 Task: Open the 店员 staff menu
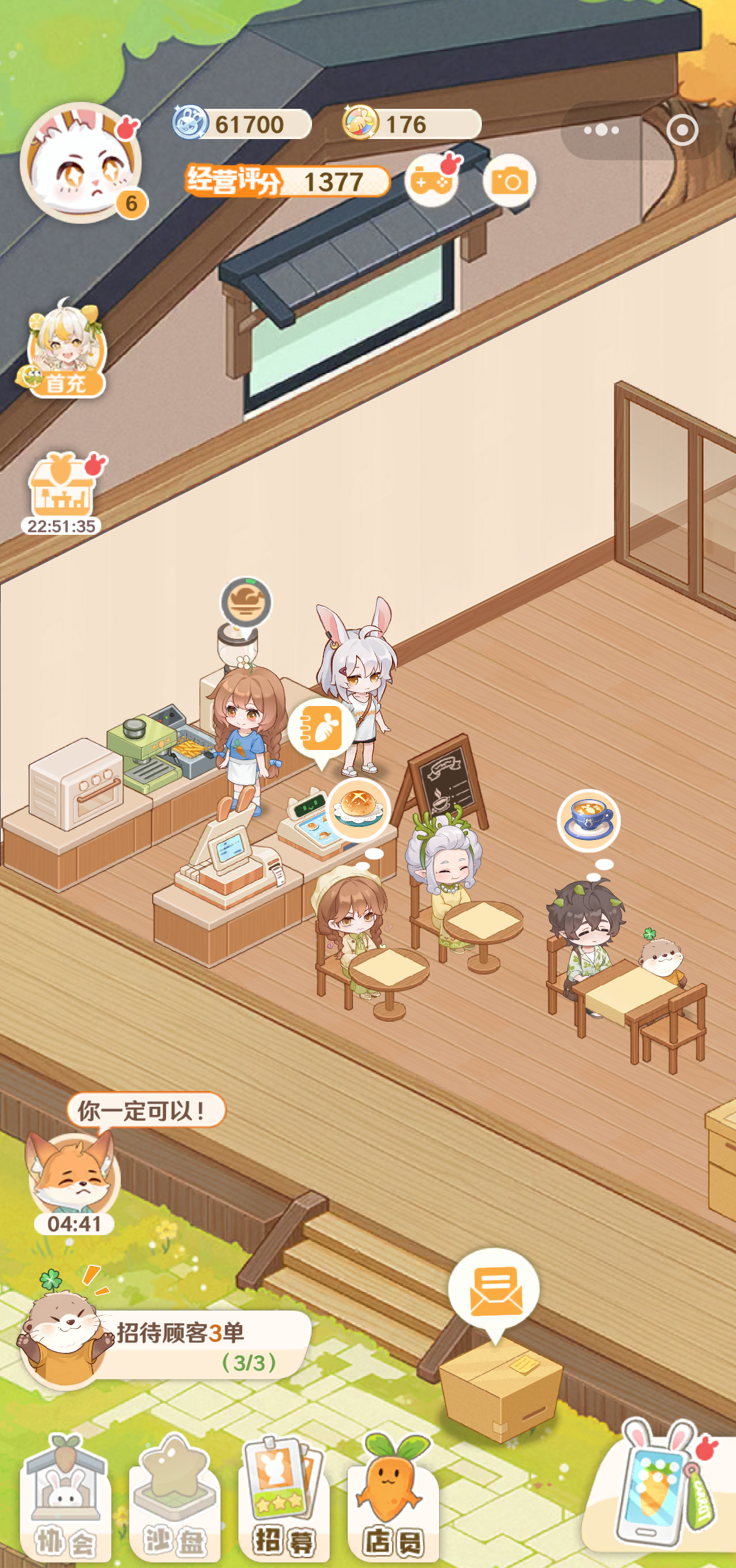coord(393,1498)
